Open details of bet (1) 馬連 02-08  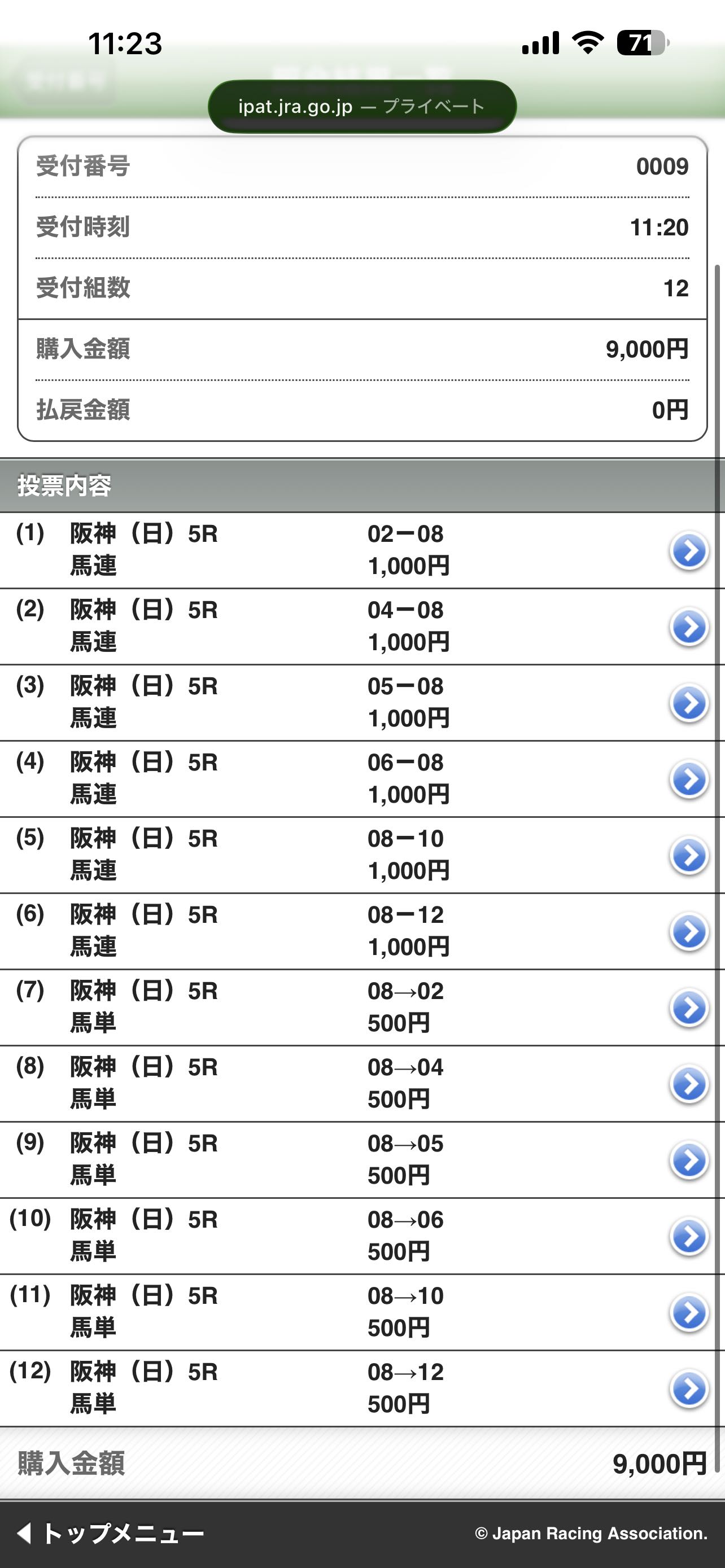(x=688, y=551)
